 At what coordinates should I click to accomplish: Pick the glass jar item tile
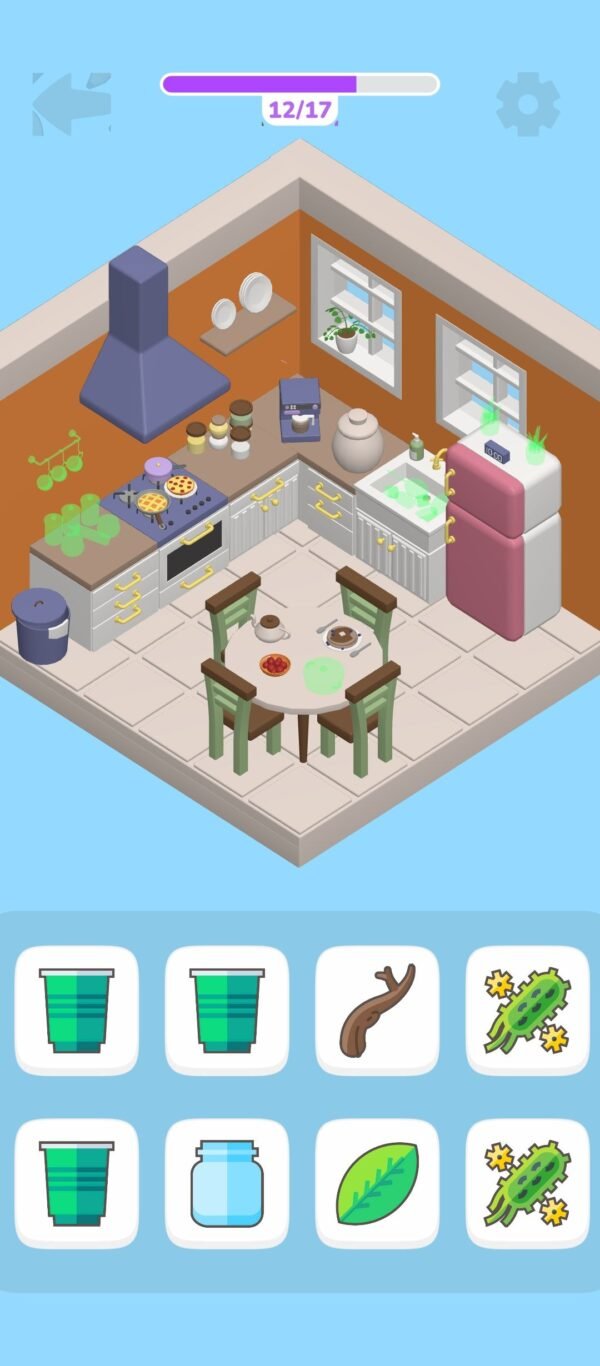pyautogui.click(x=227, y=1182)
